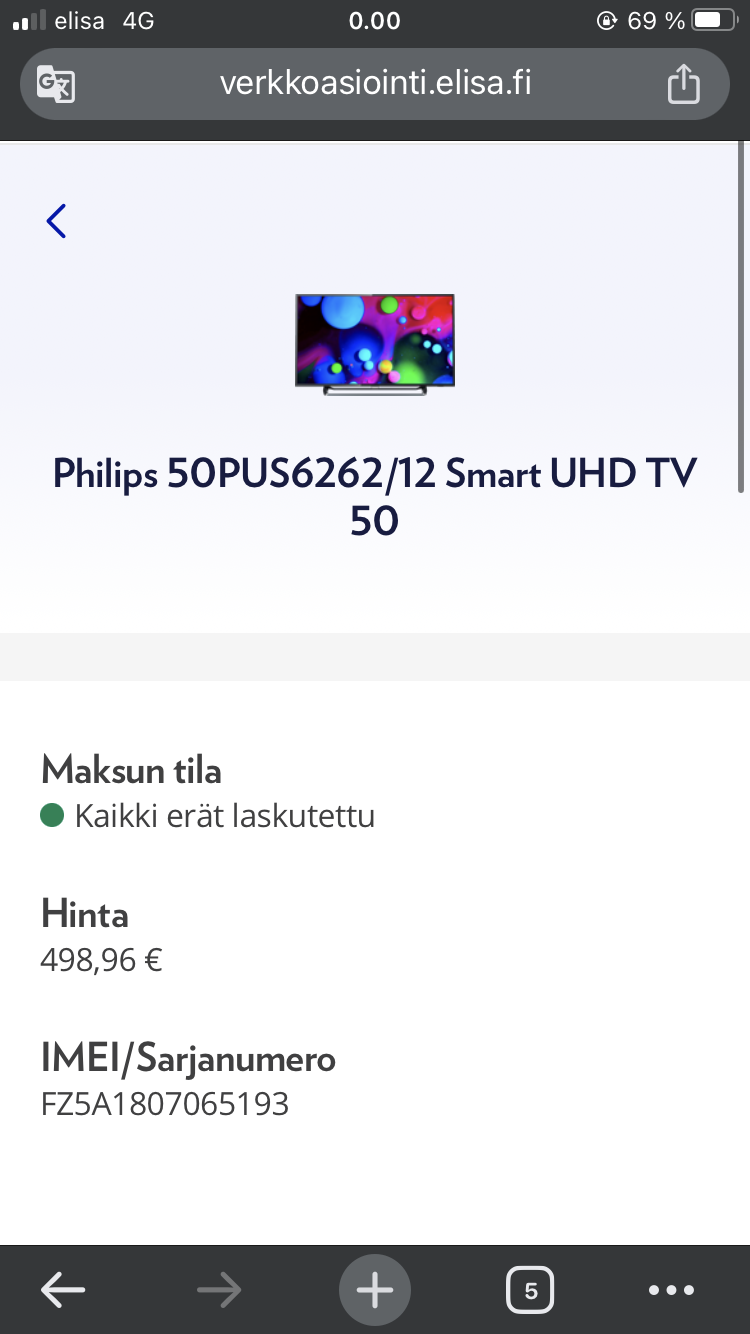This screenshot has height=1334, width=750.
Task: Show the 5 open tabs
Action: 530,1291
